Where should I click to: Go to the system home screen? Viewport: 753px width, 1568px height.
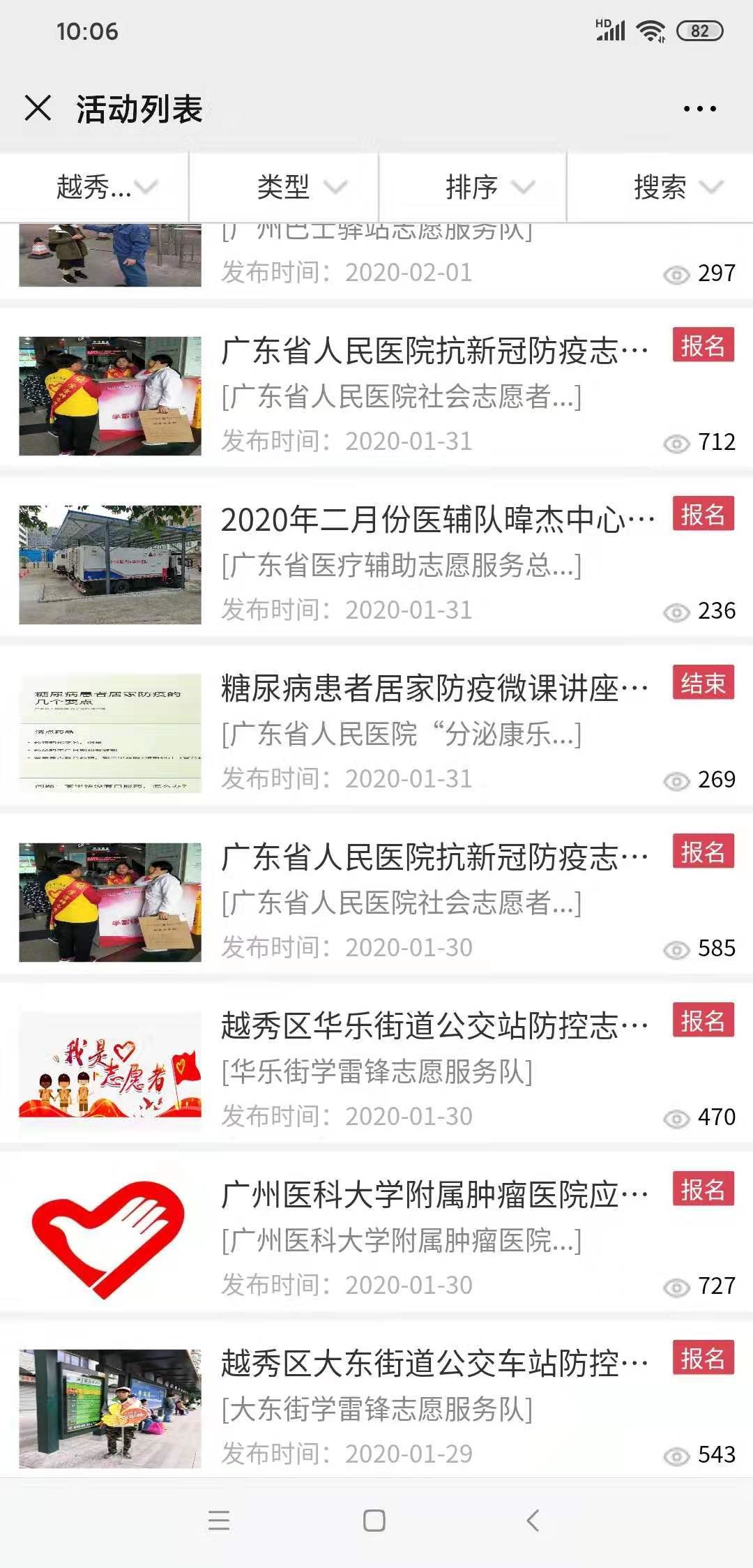(x=374, y=1521)
